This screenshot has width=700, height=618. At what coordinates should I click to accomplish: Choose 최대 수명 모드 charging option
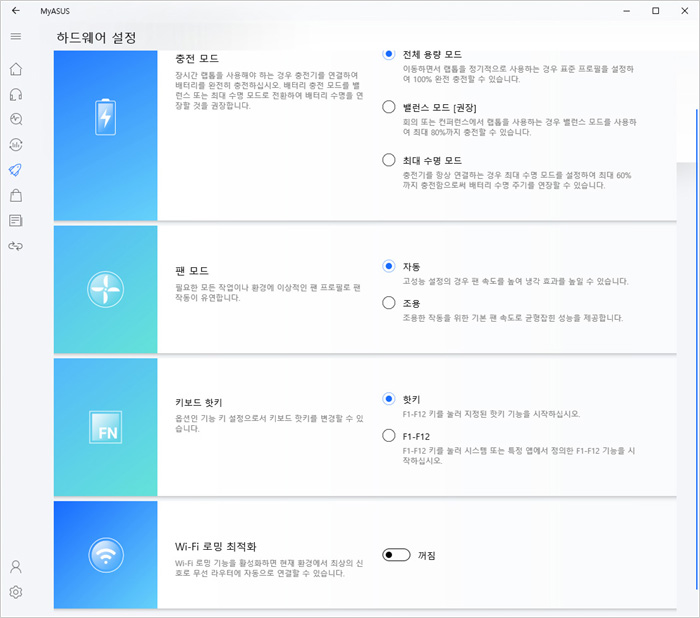pos(389,160)
